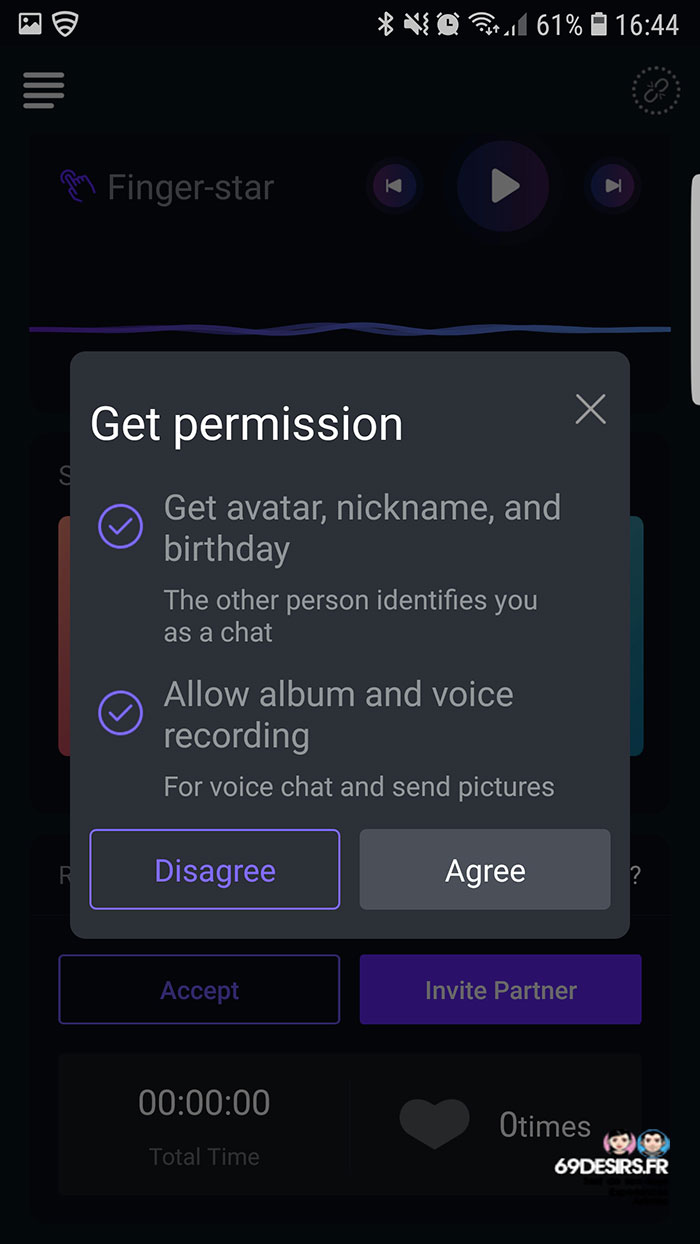The image size is (700, 1244).
Task: Agree to the requested permissions
Action: click(485, 869)
